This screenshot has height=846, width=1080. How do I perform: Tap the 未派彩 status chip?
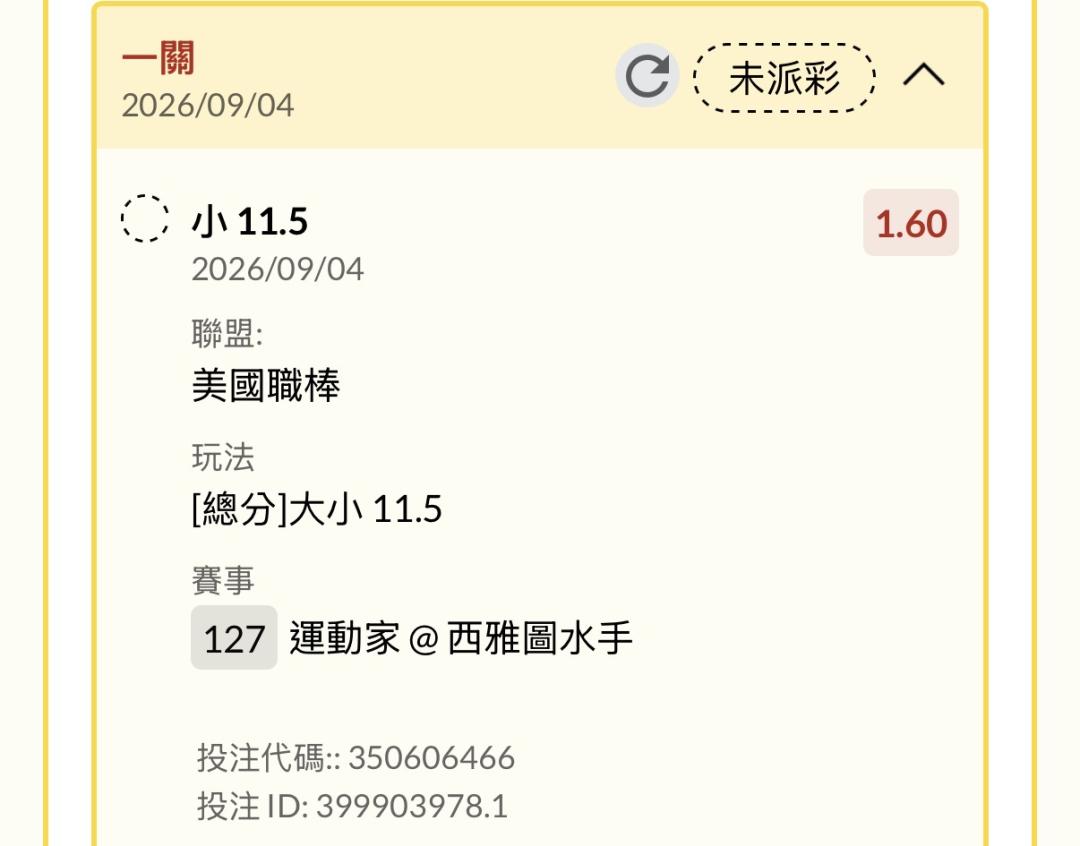coord(784,77)
